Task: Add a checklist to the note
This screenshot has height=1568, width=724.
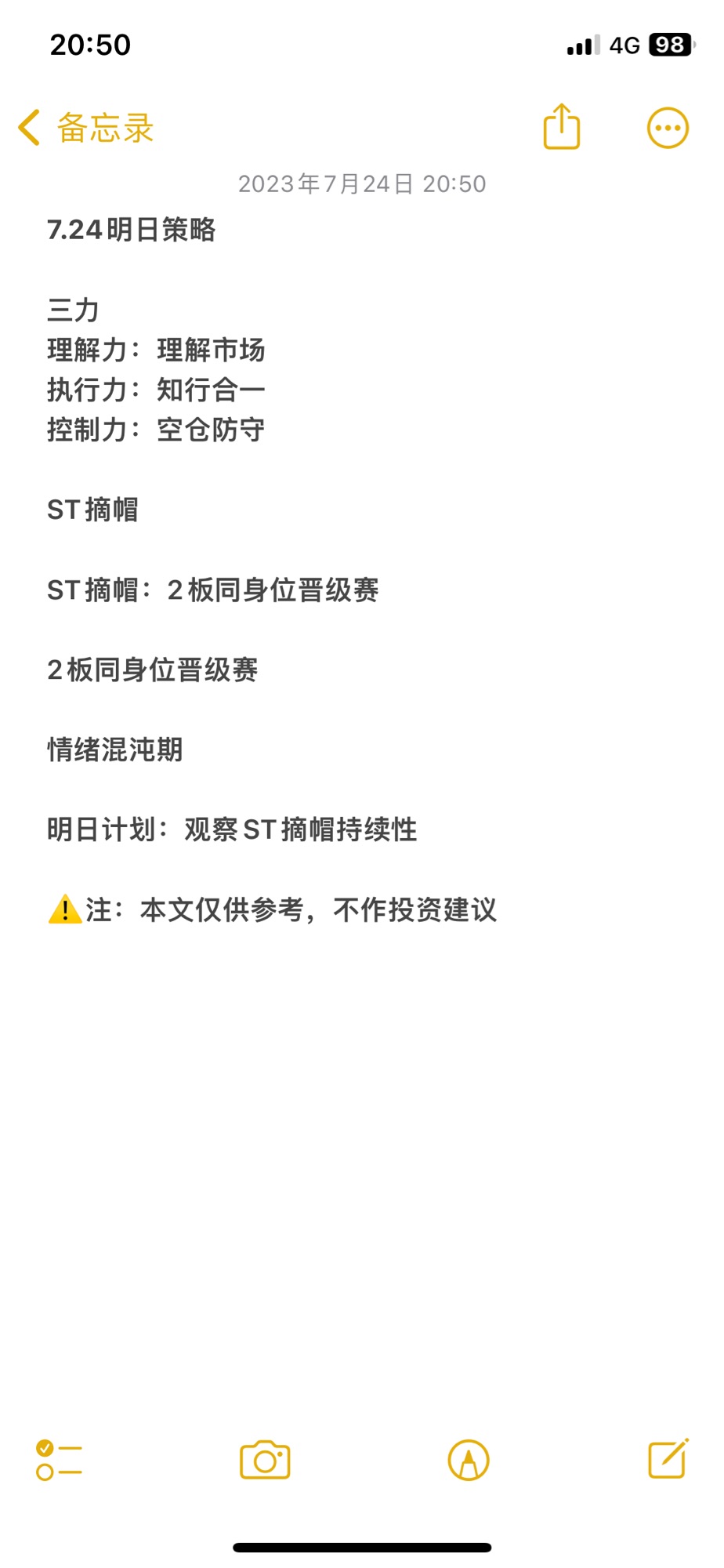Action: [x=59, y=1460]
